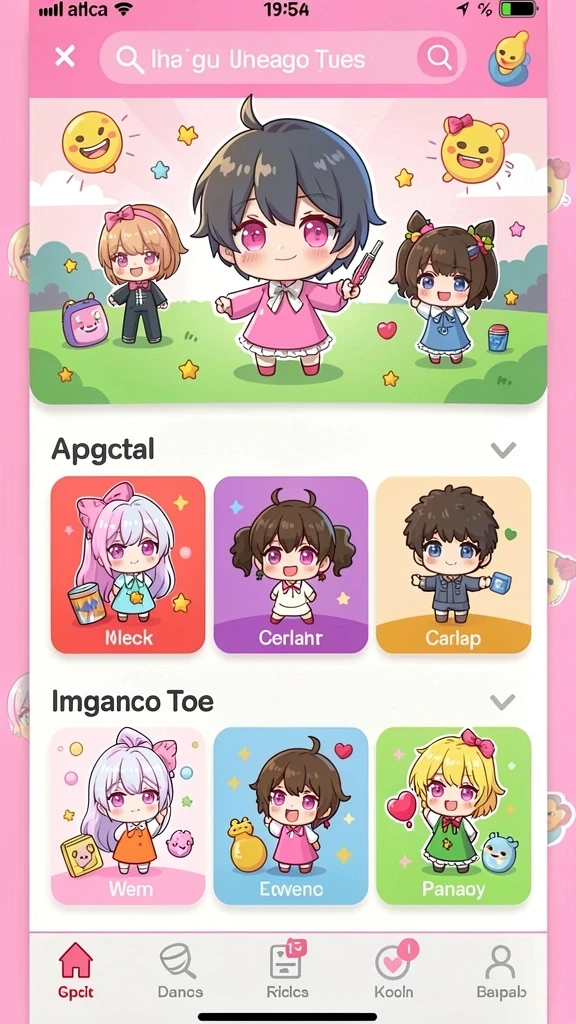
Task: Open the Kooln heart tab
Action: click(394, 971)
